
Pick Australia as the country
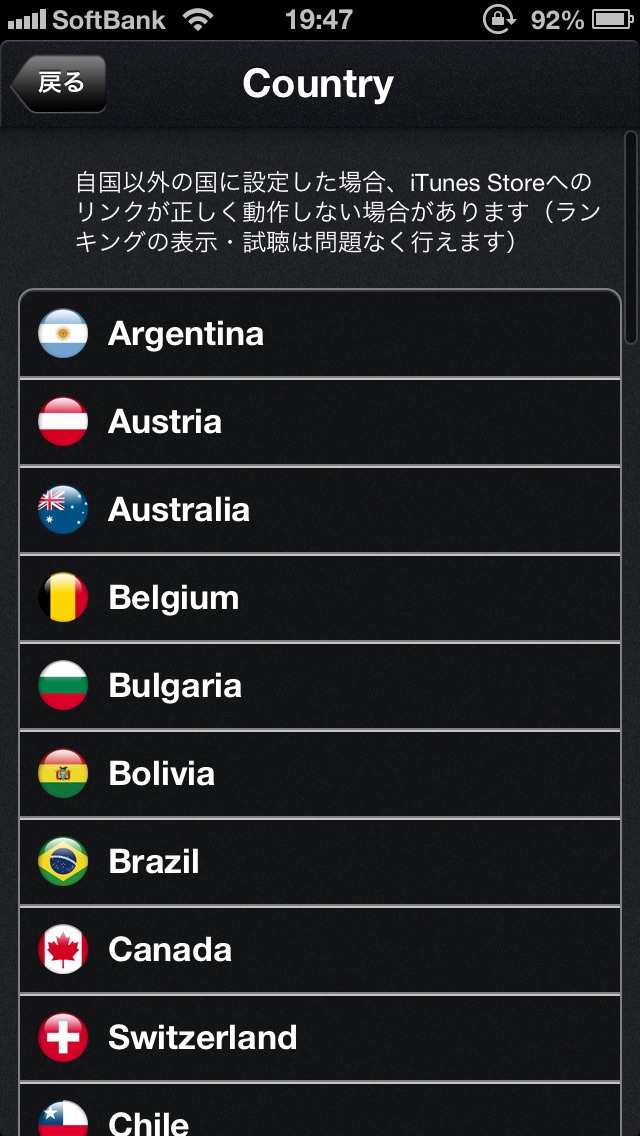click(x=320, y=510)
